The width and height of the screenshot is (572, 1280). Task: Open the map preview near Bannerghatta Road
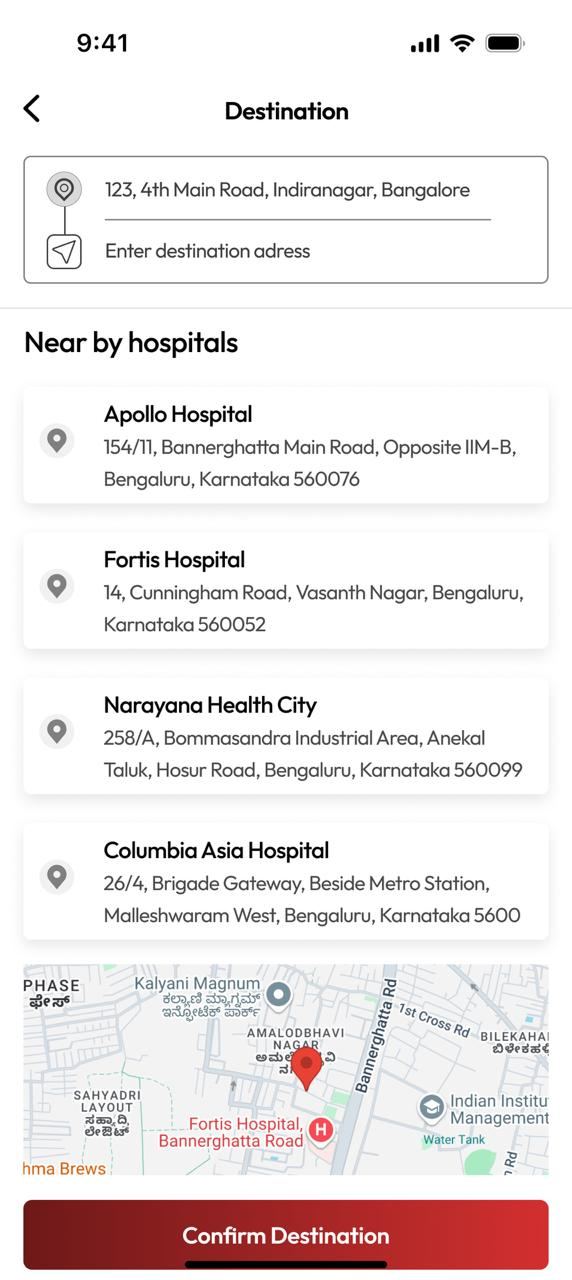tap(286, 1069)
